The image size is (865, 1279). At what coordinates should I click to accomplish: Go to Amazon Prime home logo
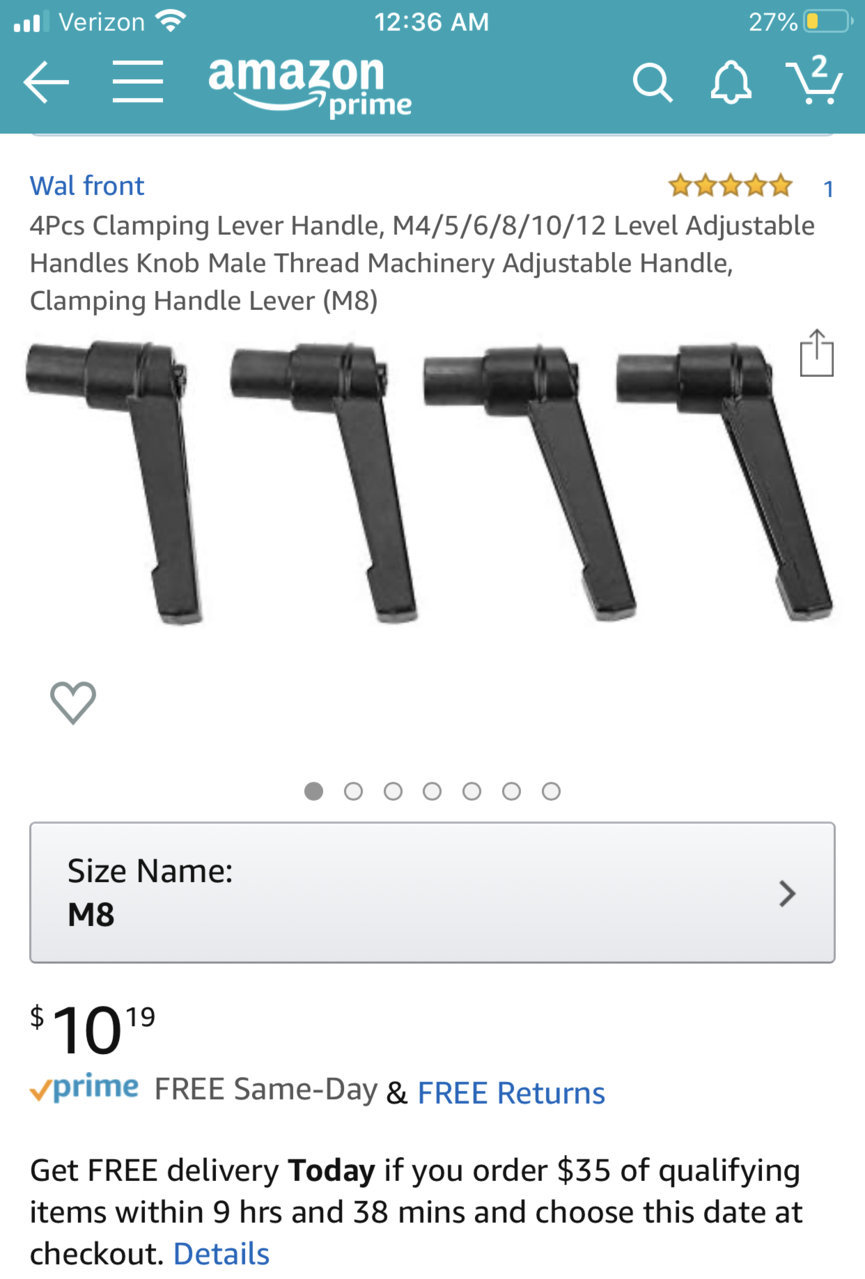(308, 85)
